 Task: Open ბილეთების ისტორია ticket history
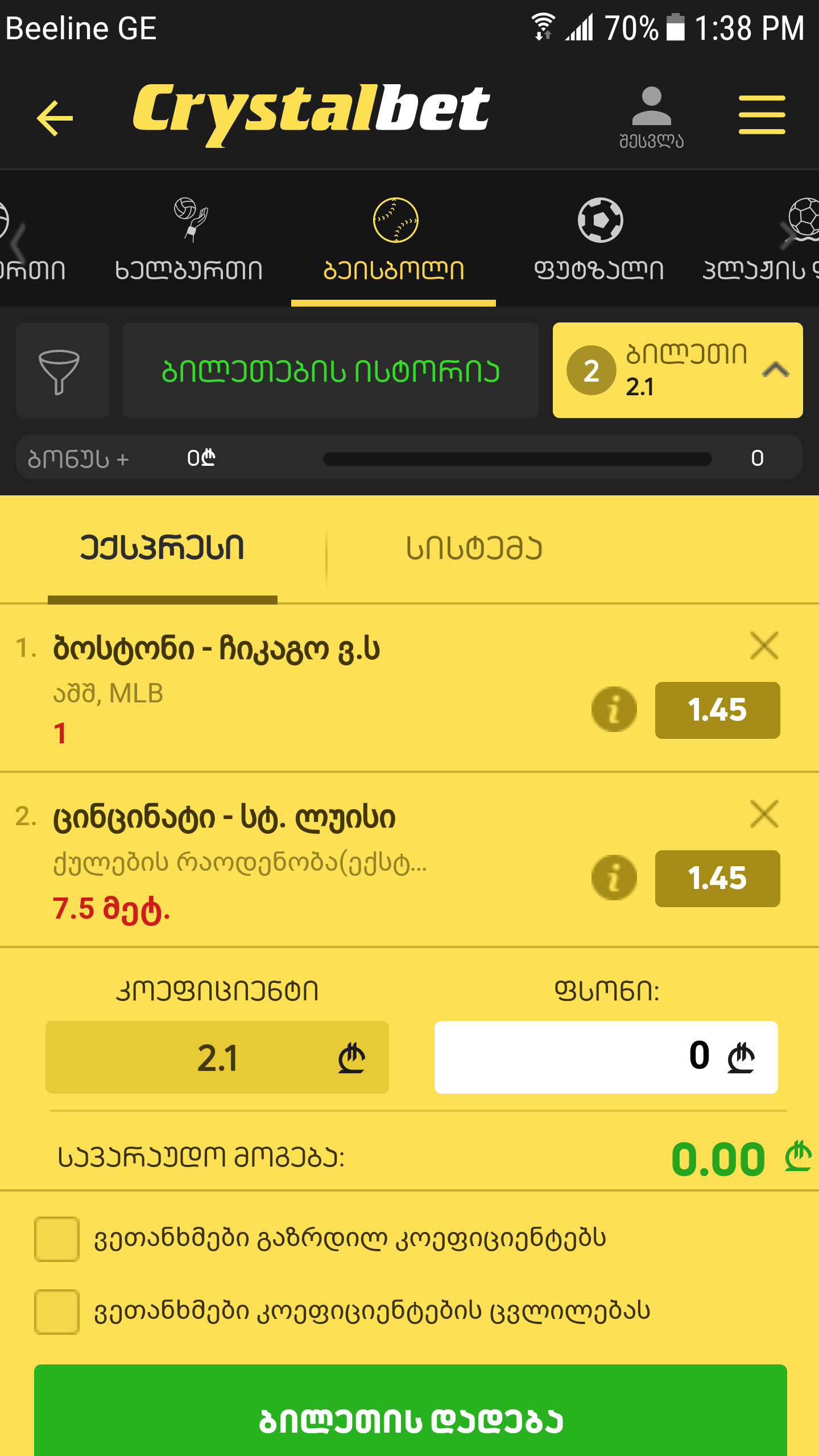pyautogui.click(x=330, y=370)
